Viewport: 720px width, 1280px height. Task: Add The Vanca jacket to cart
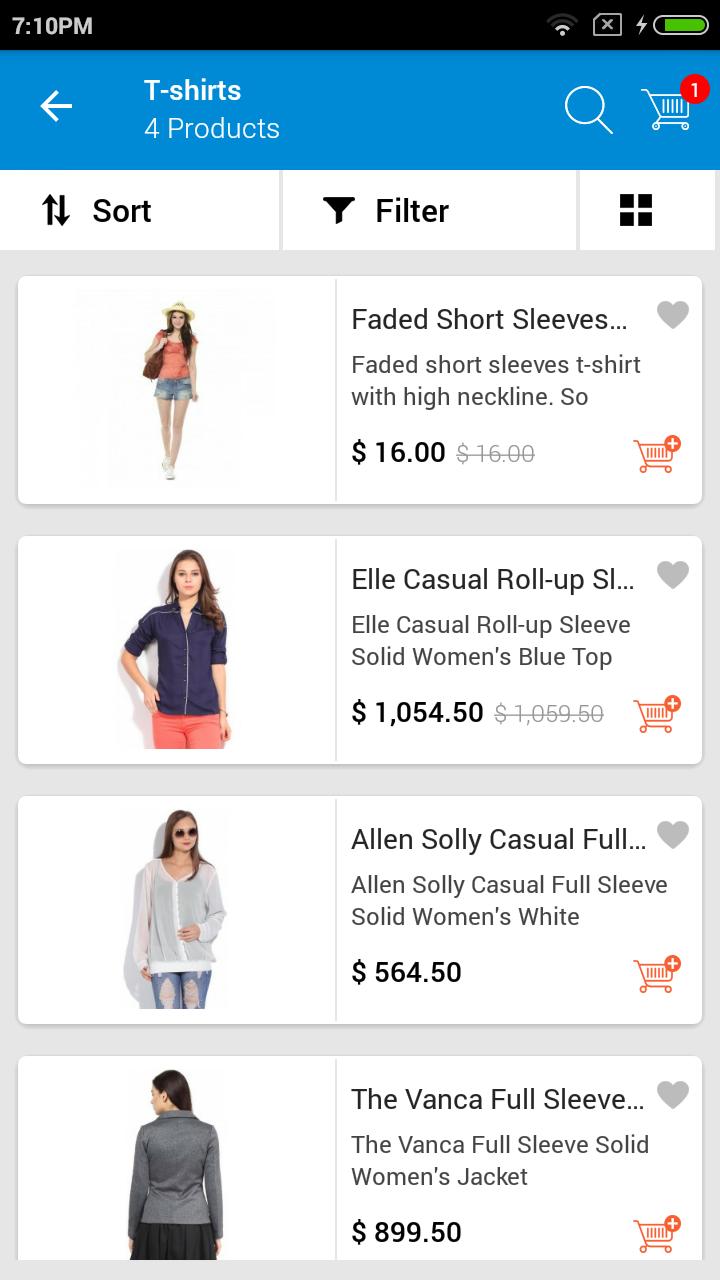[x=655, y=1234]
